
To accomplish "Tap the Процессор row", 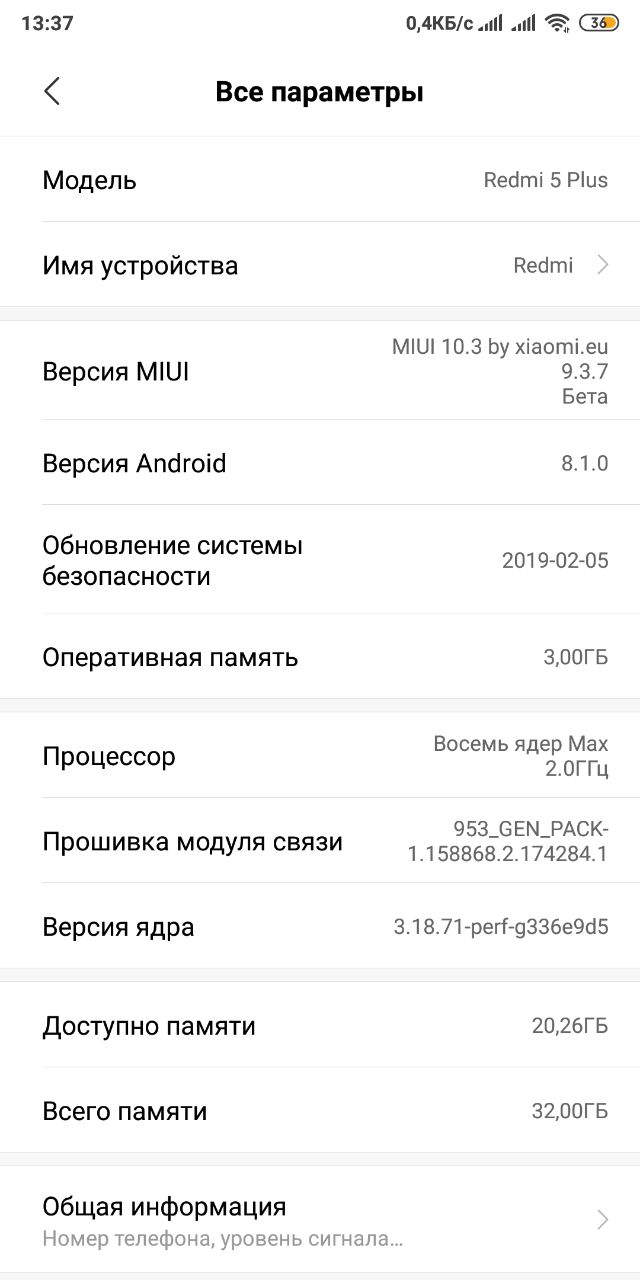I will 320,756.
